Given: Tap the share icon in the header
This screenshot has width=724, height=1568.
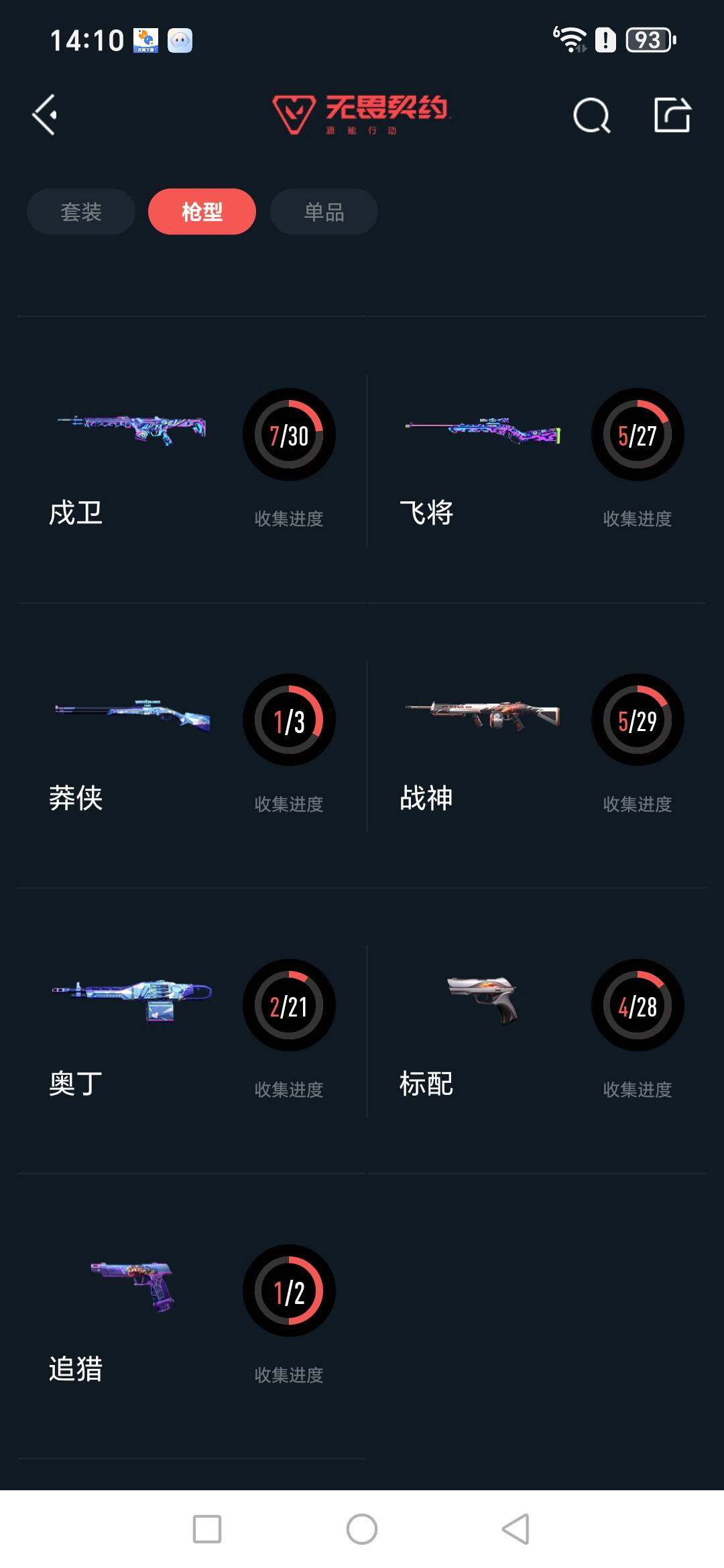Looking at the screenshot, I should (672, 115).
